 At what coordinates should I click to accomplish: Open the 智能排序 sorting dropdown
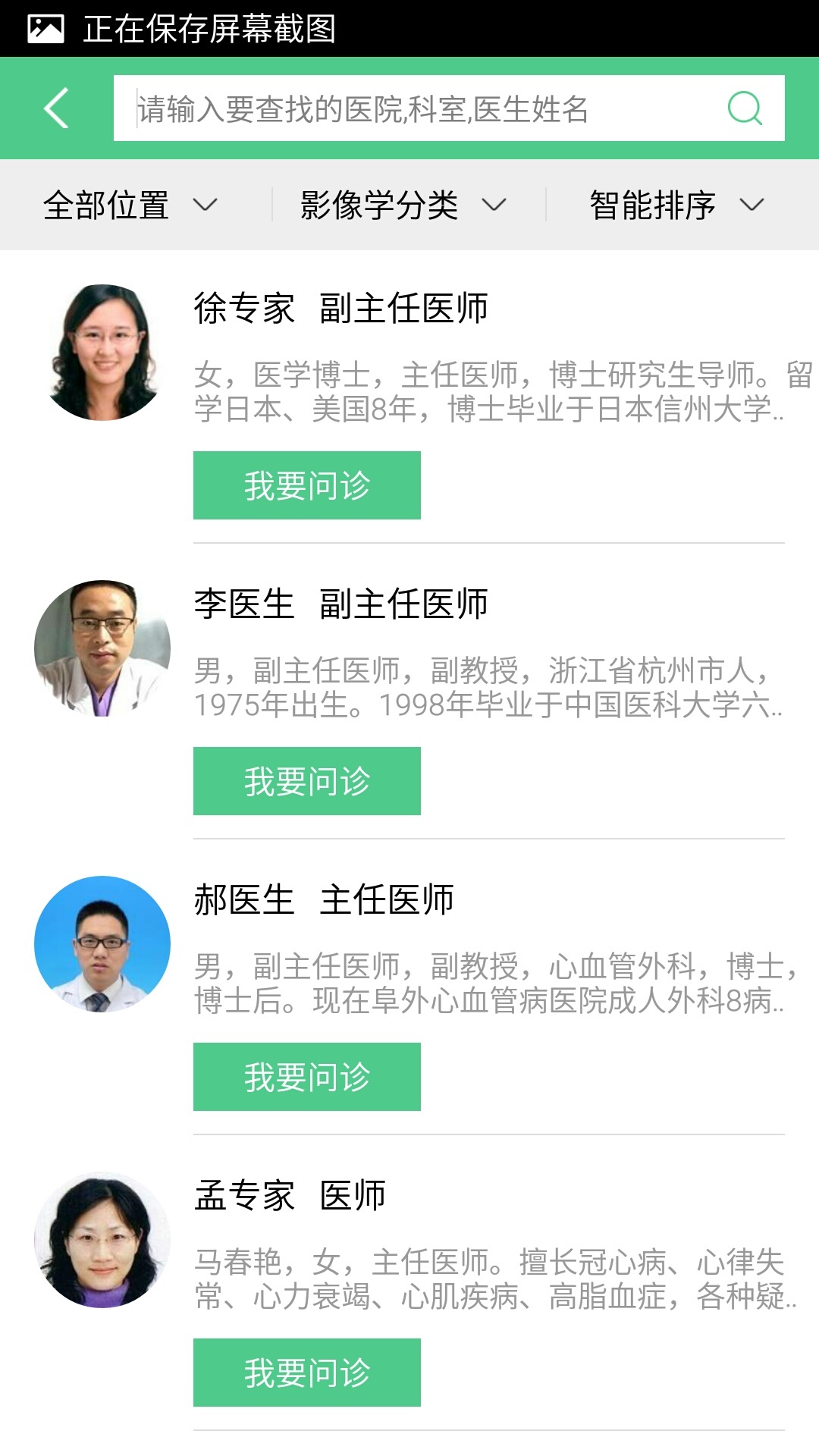pos(676,205)
